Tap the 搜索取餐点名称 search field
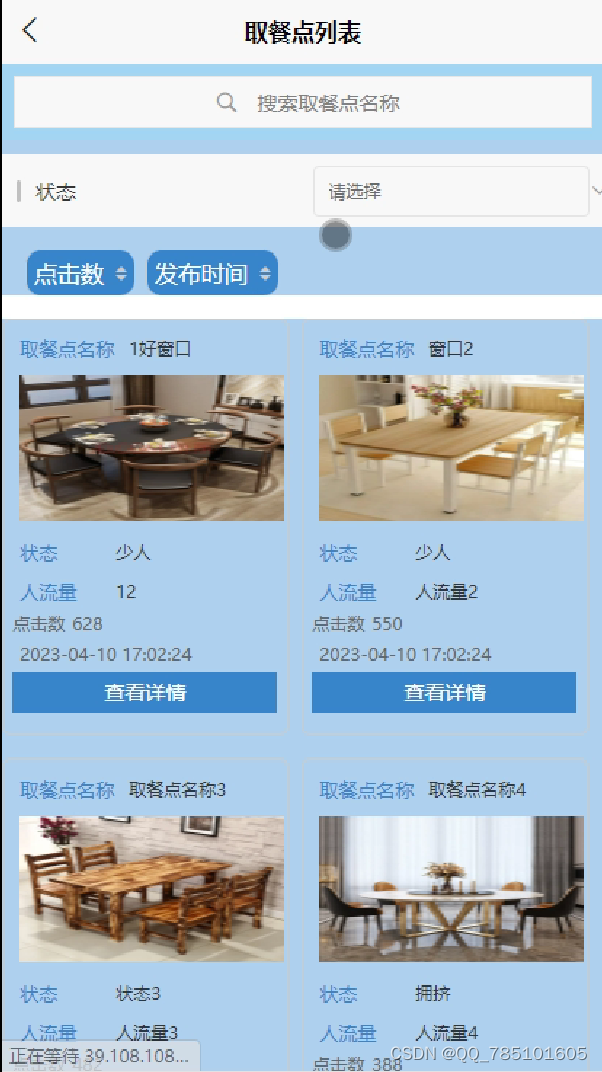 (x=302, y=103)
